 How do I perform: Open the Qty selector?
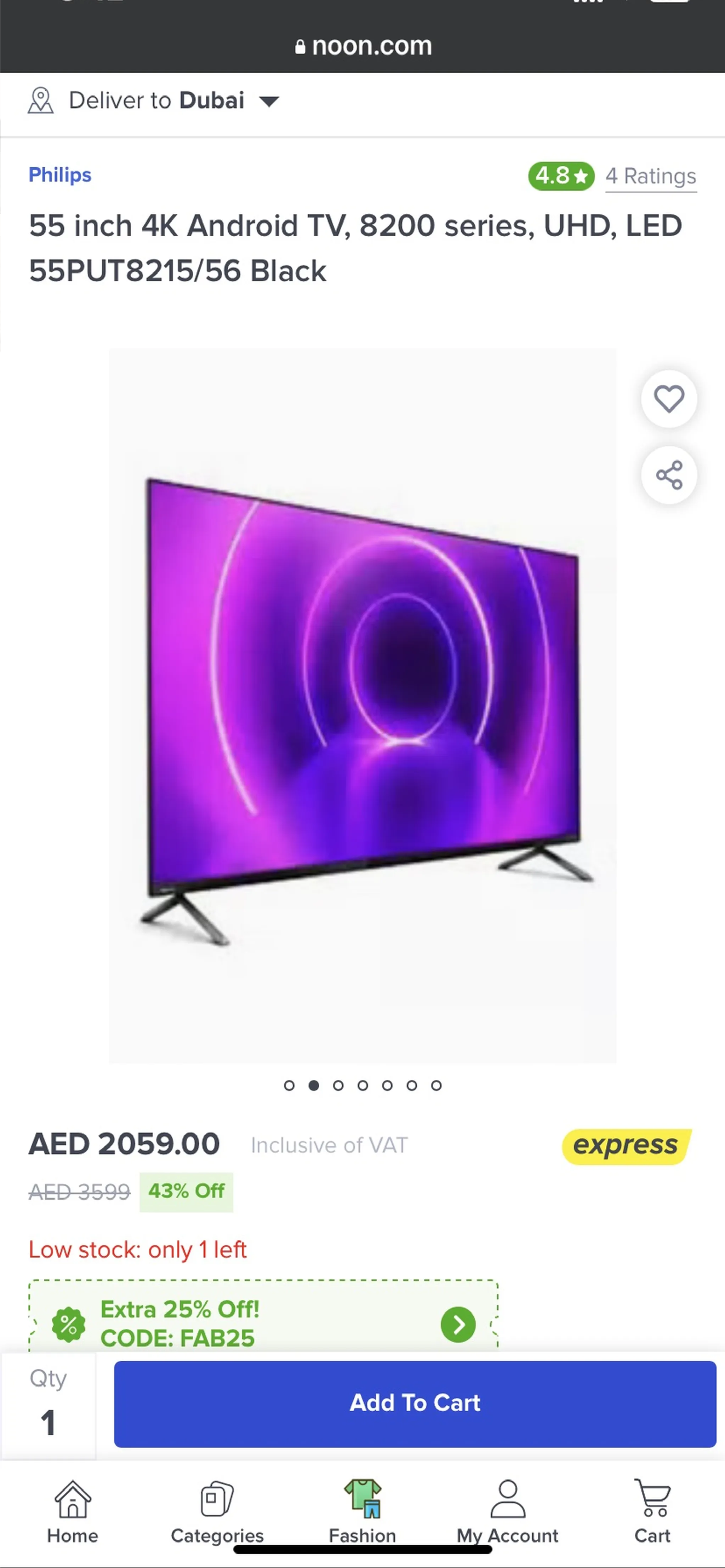[x=48, y=1406]
